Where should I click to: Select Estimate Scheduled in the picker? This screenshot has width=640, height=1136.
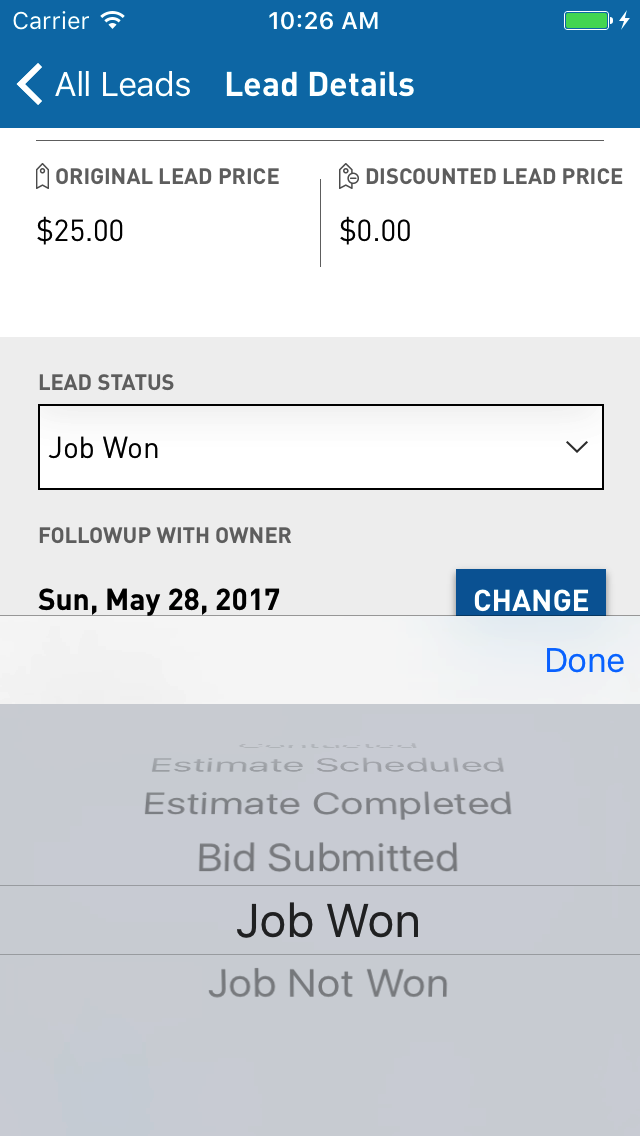click(x=328, y=764)
